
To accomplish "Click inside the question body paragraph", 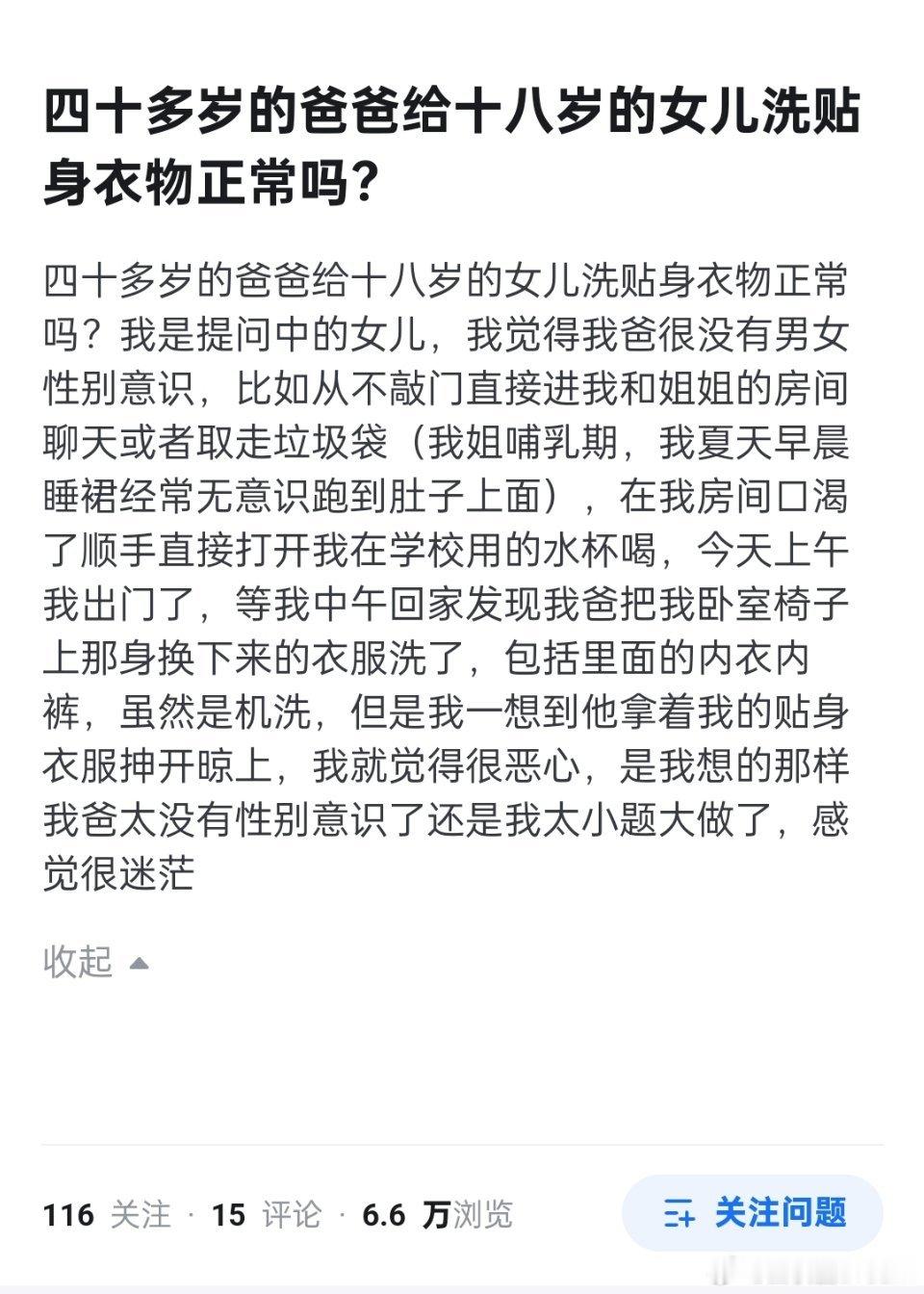I will tap(452, 578).
